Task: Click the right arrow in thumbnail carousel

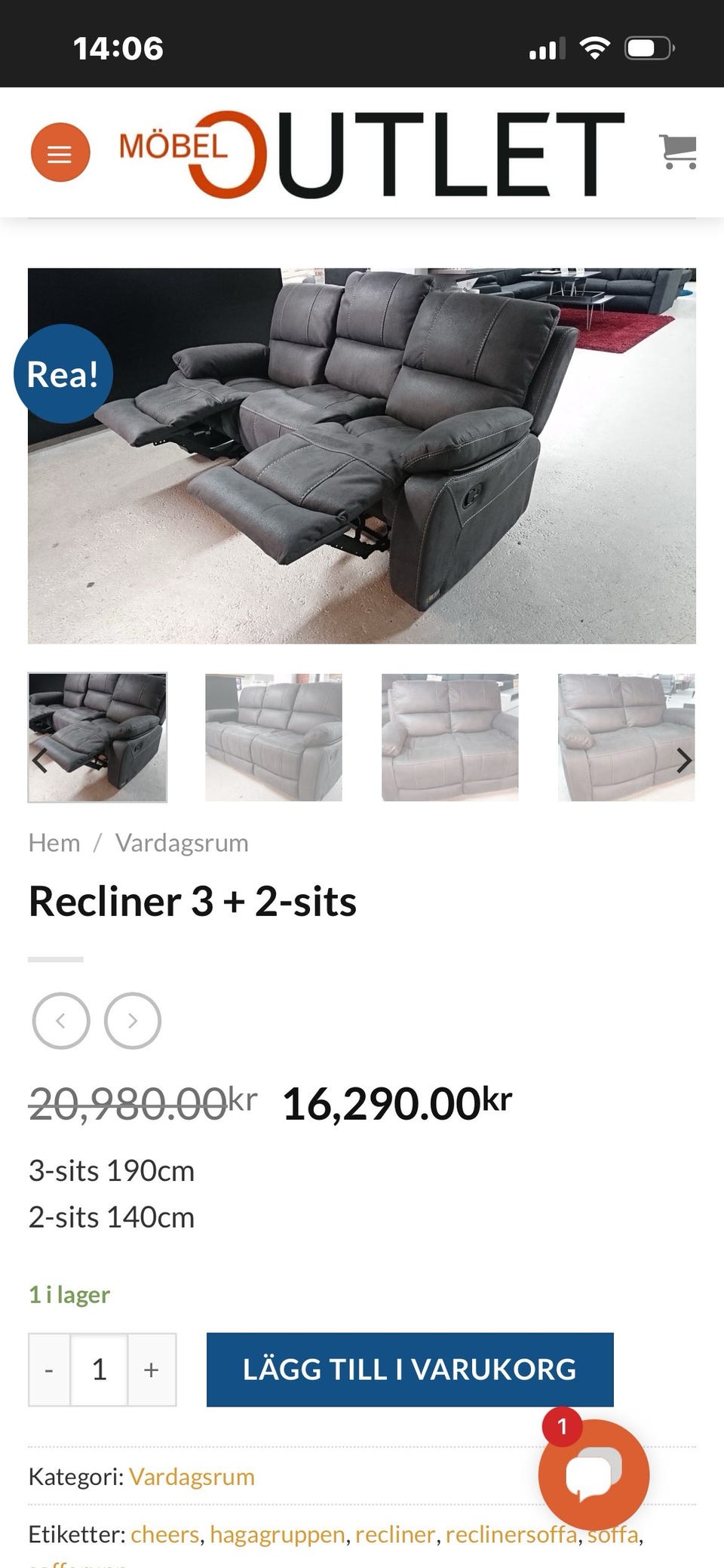Action: [x=684, y=760]
